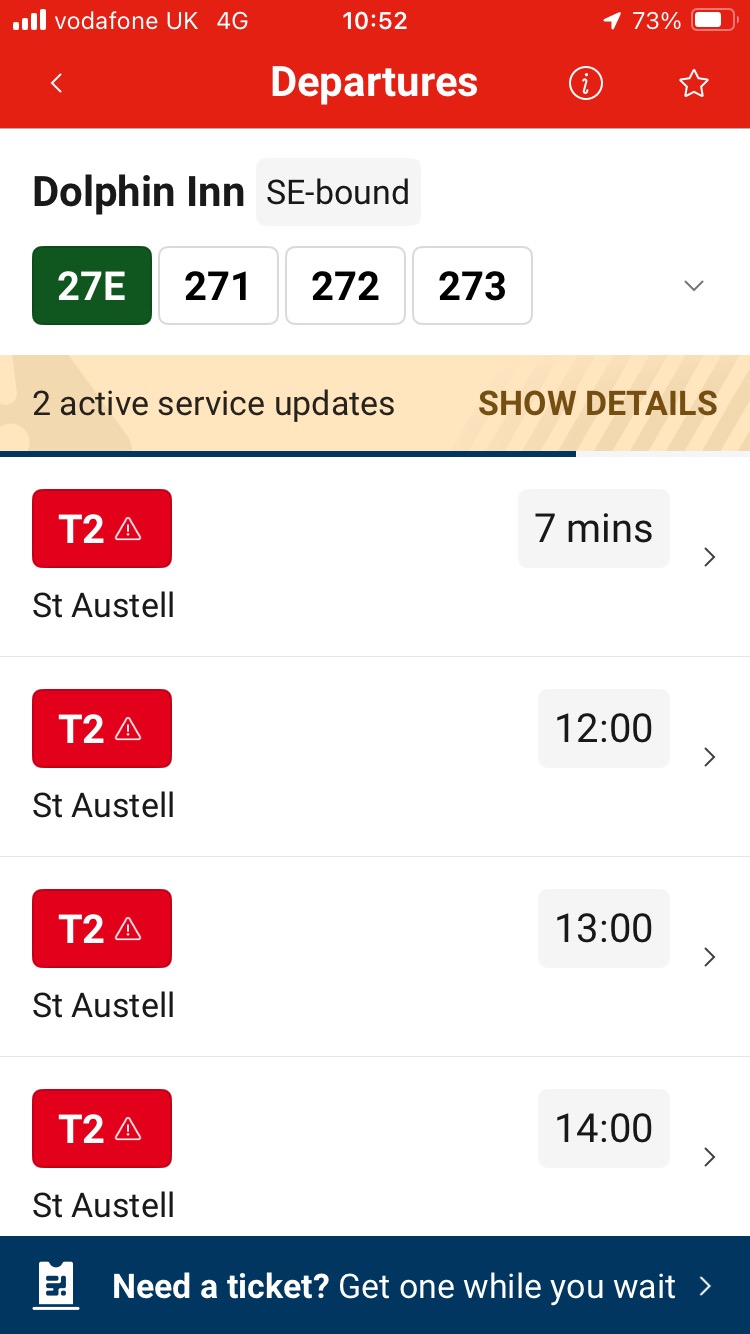Deselect the highlighted 27E route filter

click(x=91, y=286)
